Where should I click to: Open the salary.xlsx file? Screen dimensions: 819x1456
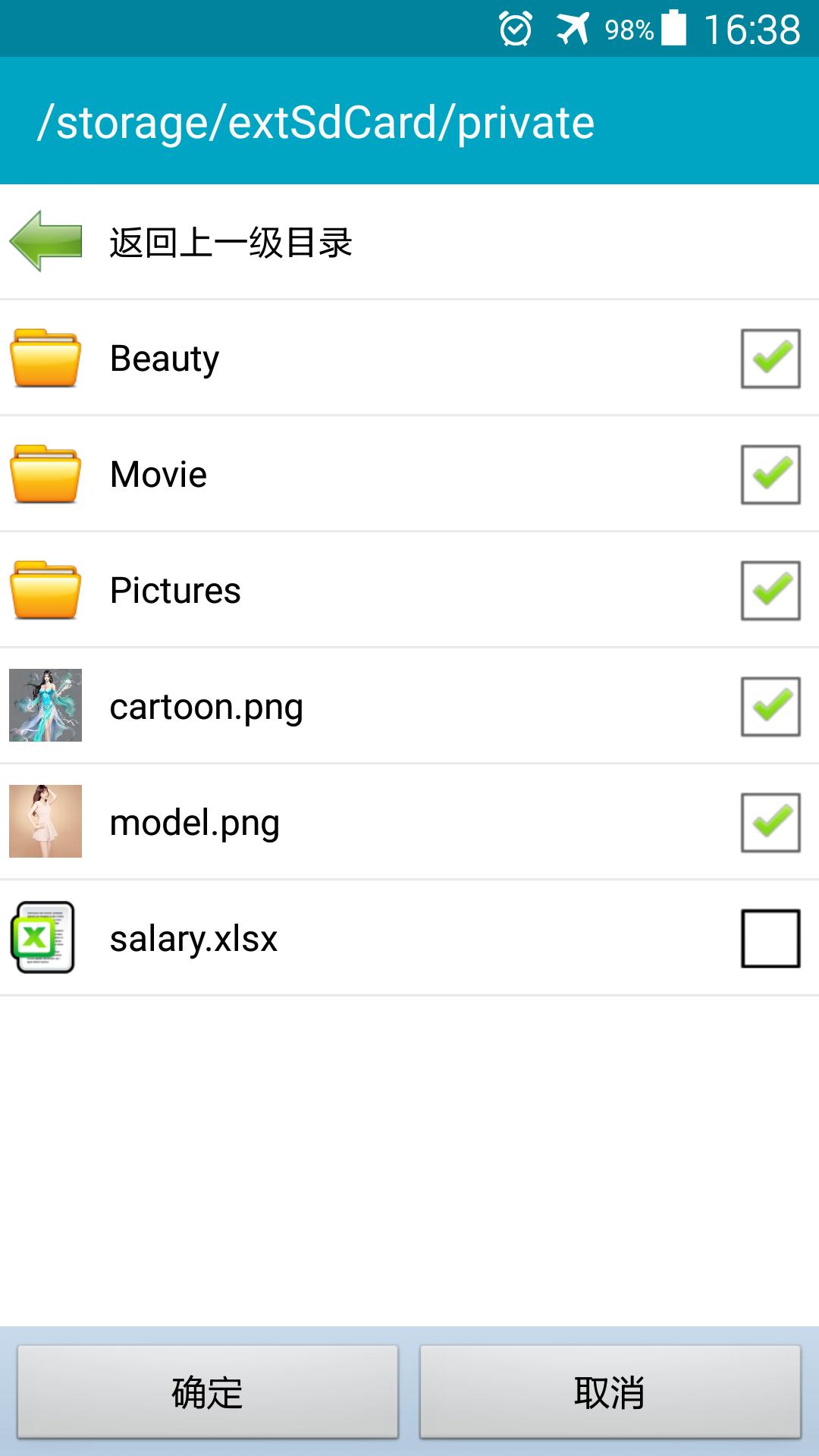tap(193, 939)
